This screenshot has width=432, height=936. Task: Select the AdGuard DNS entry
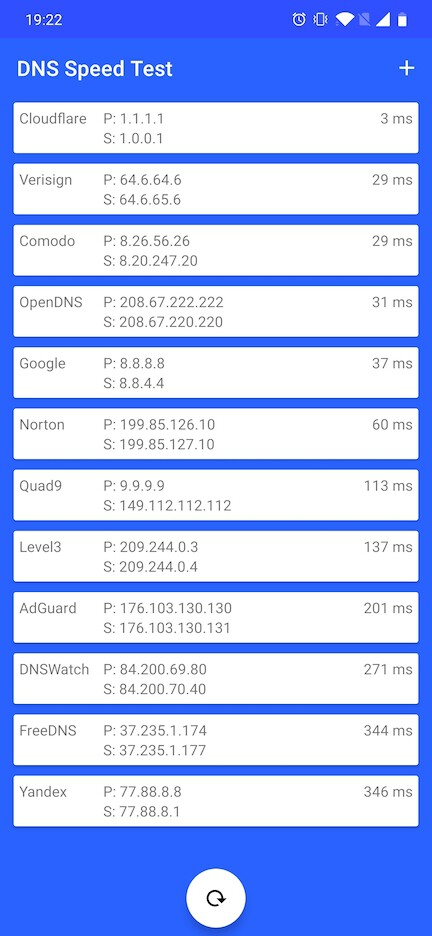tap(216, 618)
